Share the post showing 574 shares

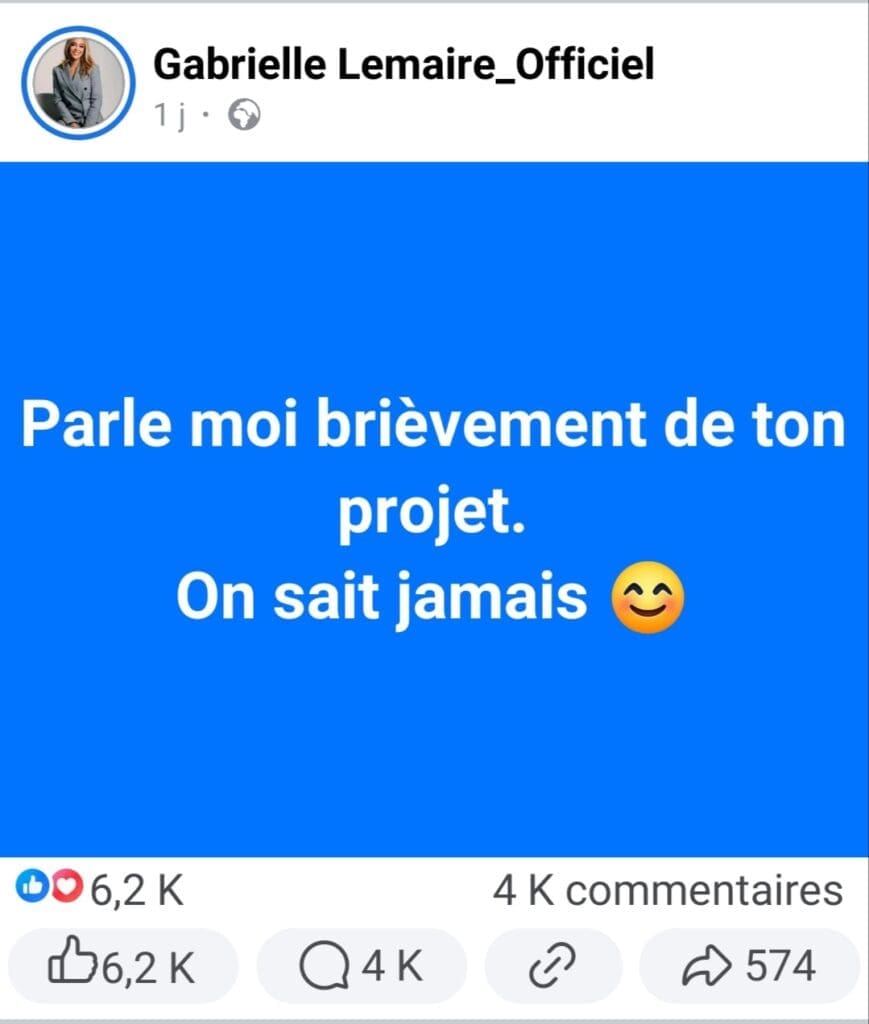tap(750, 964)
